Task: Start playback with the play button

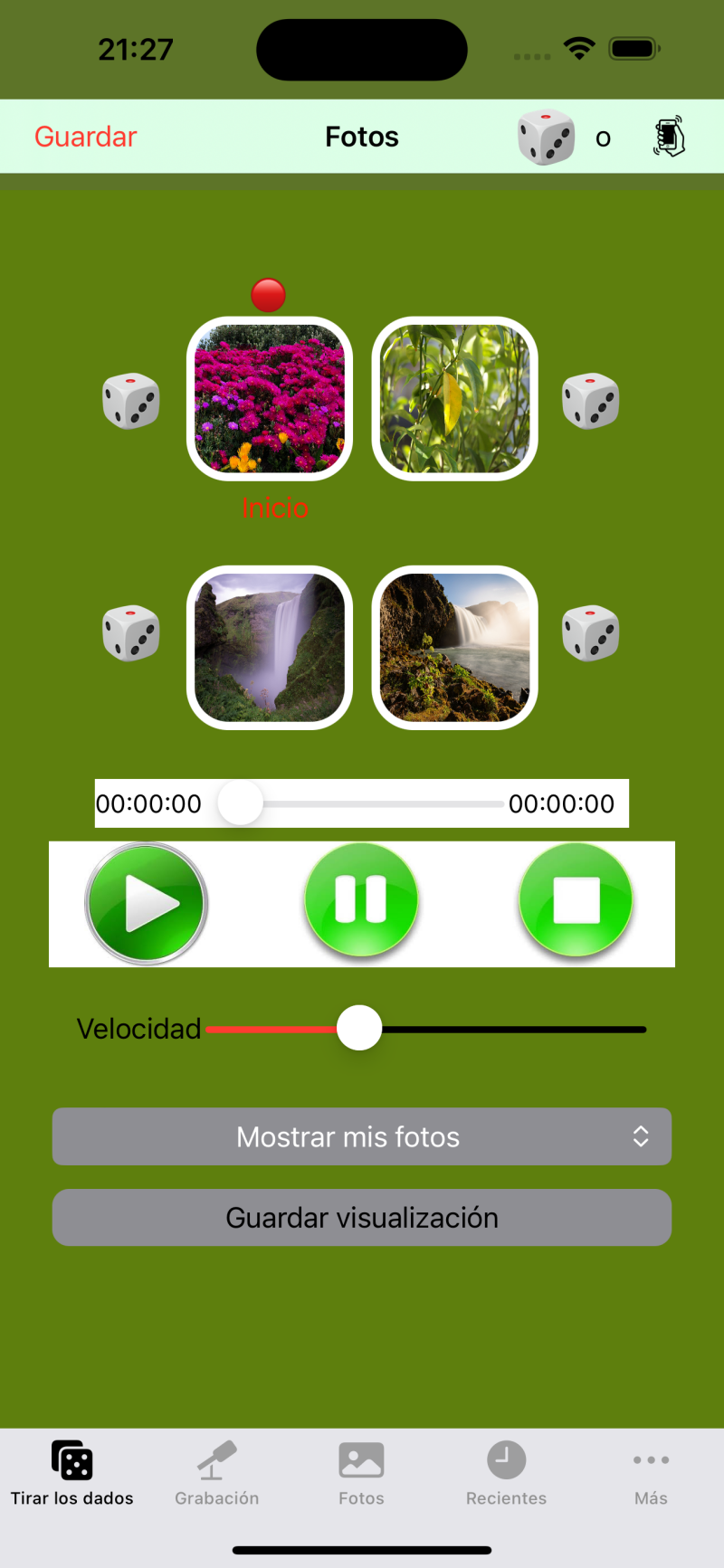Action: coord(147,903)
